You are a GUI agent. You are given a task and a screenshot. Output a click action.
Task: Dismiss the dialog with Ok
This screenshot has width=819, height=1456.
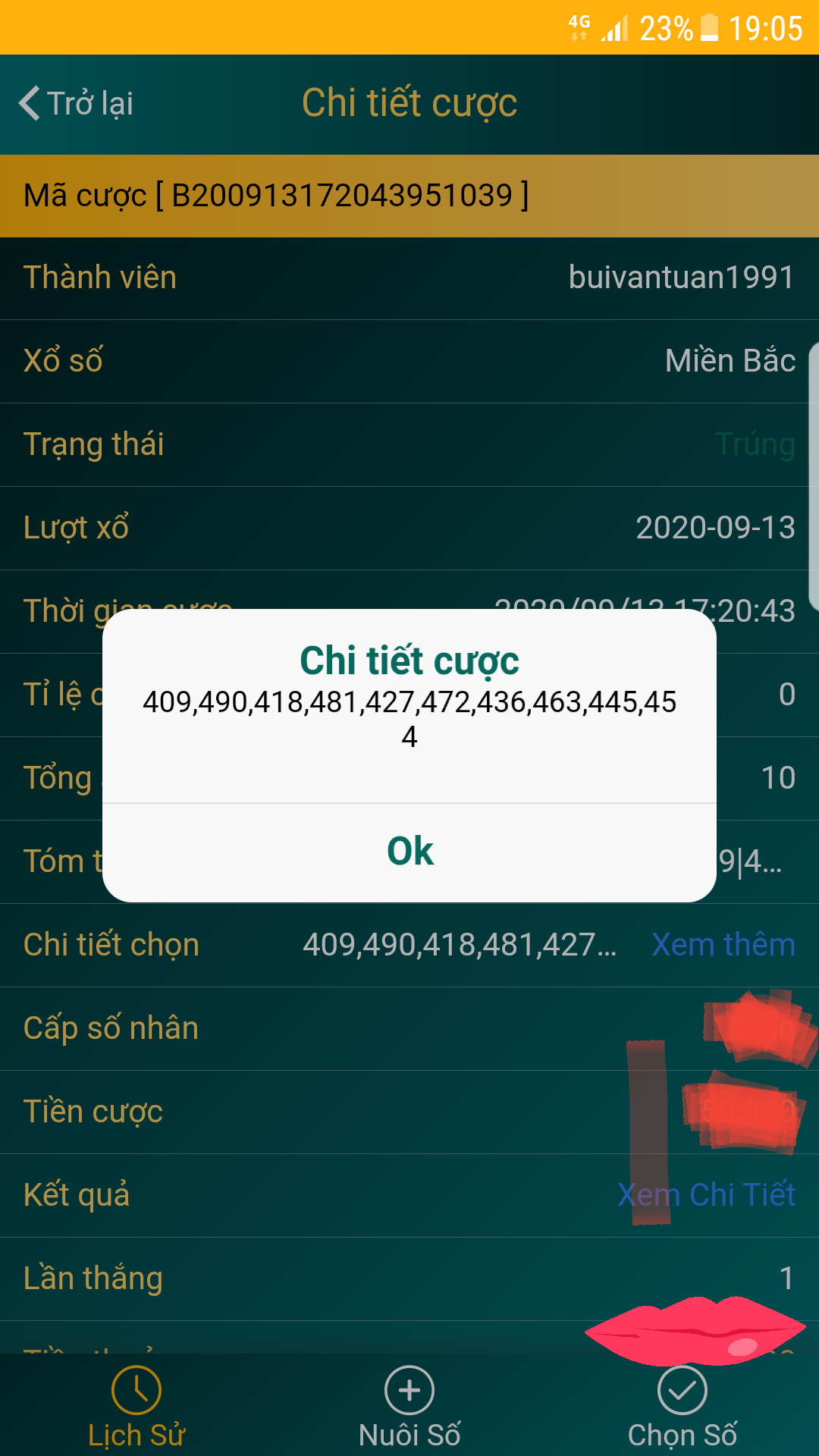pos(409,852)
